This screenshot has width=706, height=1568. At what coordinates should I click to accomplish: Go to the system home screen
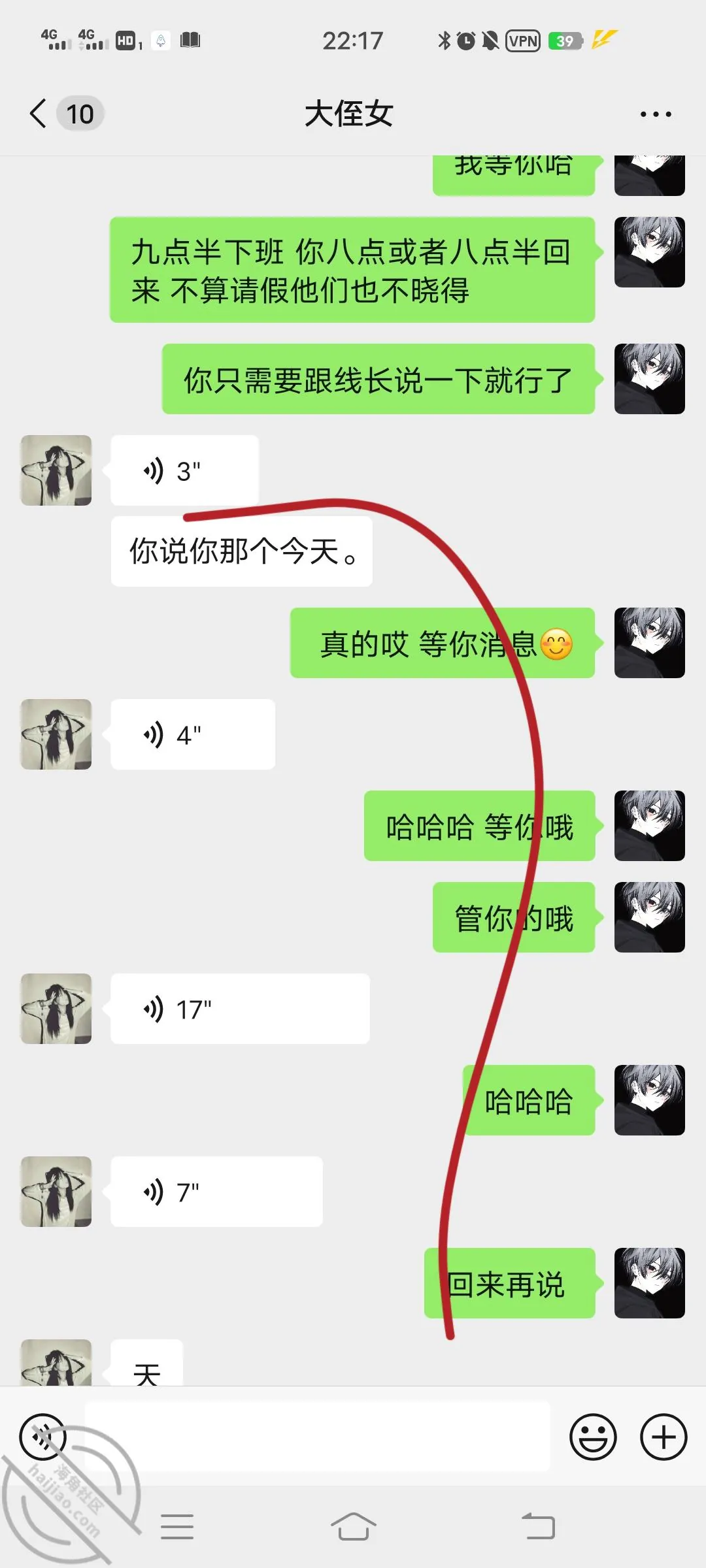pos(353,1527)
